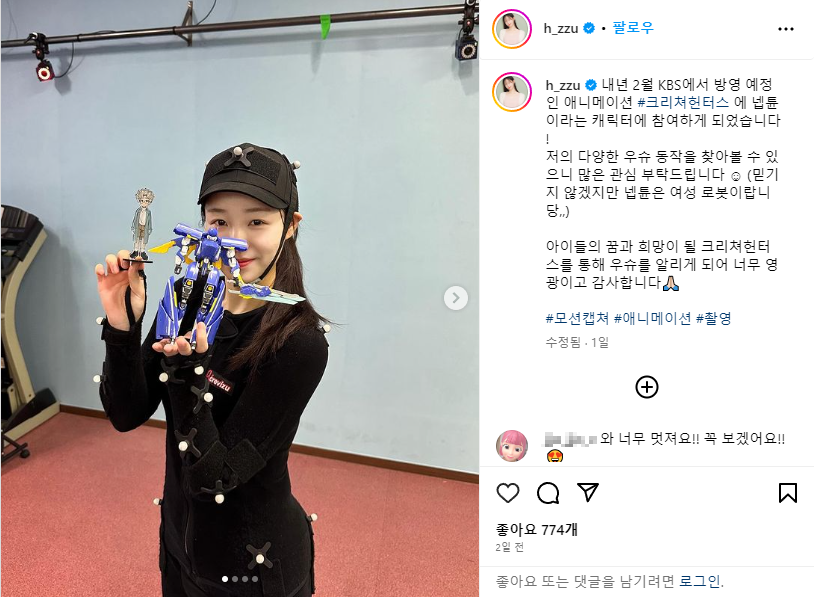
Task: Go to next photo in carousel
Action: click(455, 298)
